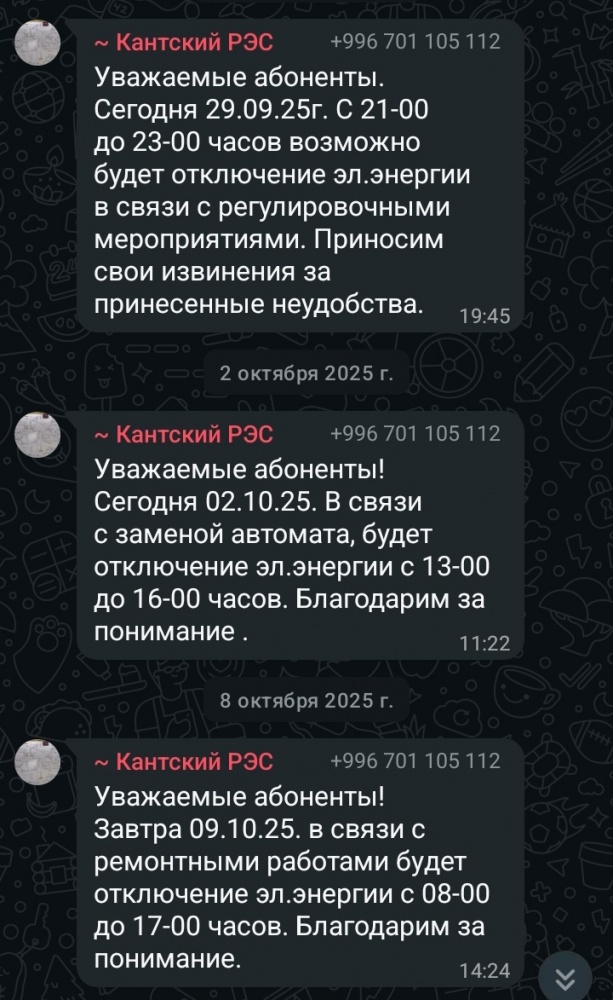
Task: Tap Кантский РЭС name on 29.09.25 message
Action: coord(182,42)
